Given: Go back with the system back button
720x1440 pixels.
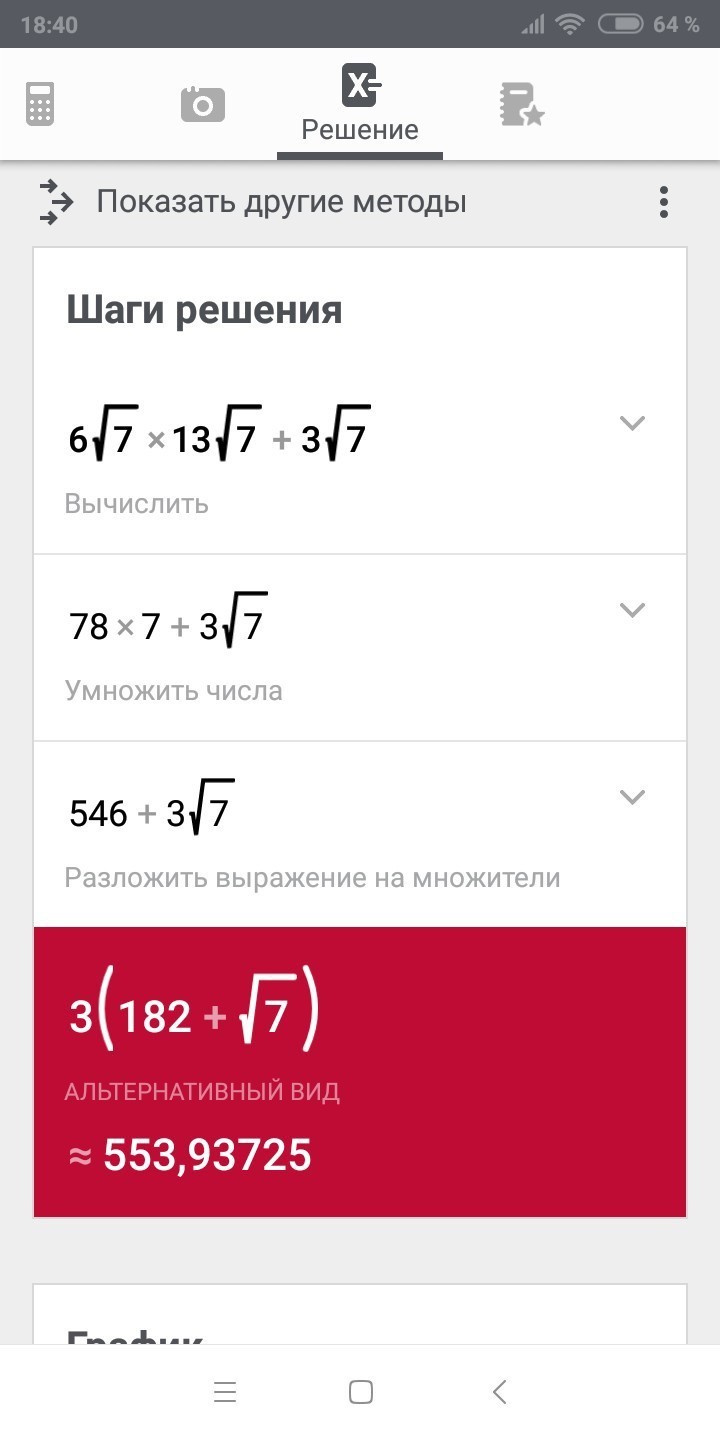Looking at the screenshot, I should [499, 1392].
